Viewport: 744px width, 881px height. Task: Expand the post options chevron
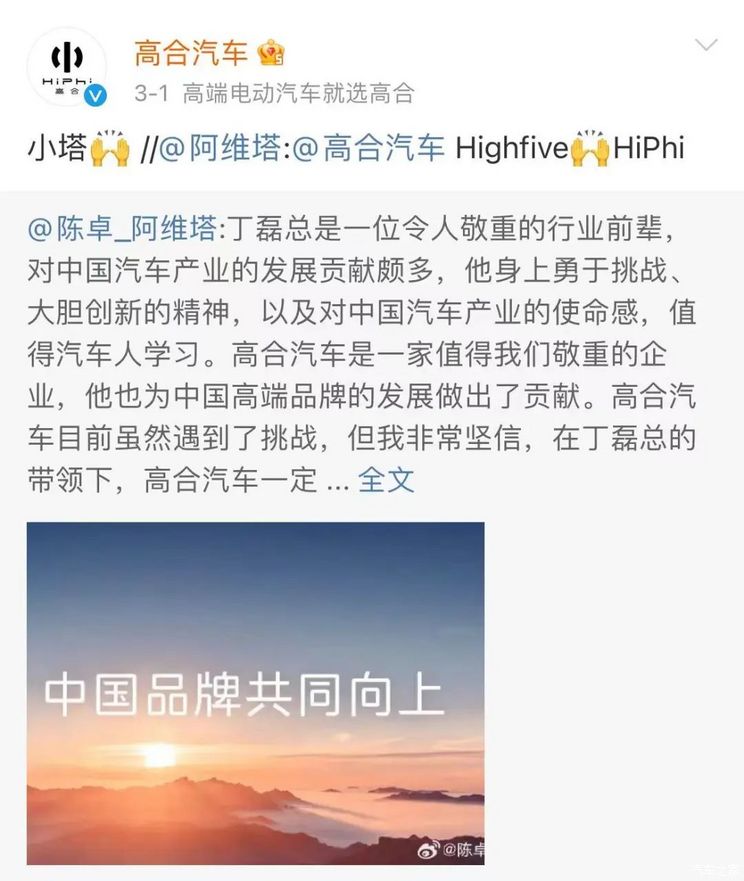[x=706, y=45]
